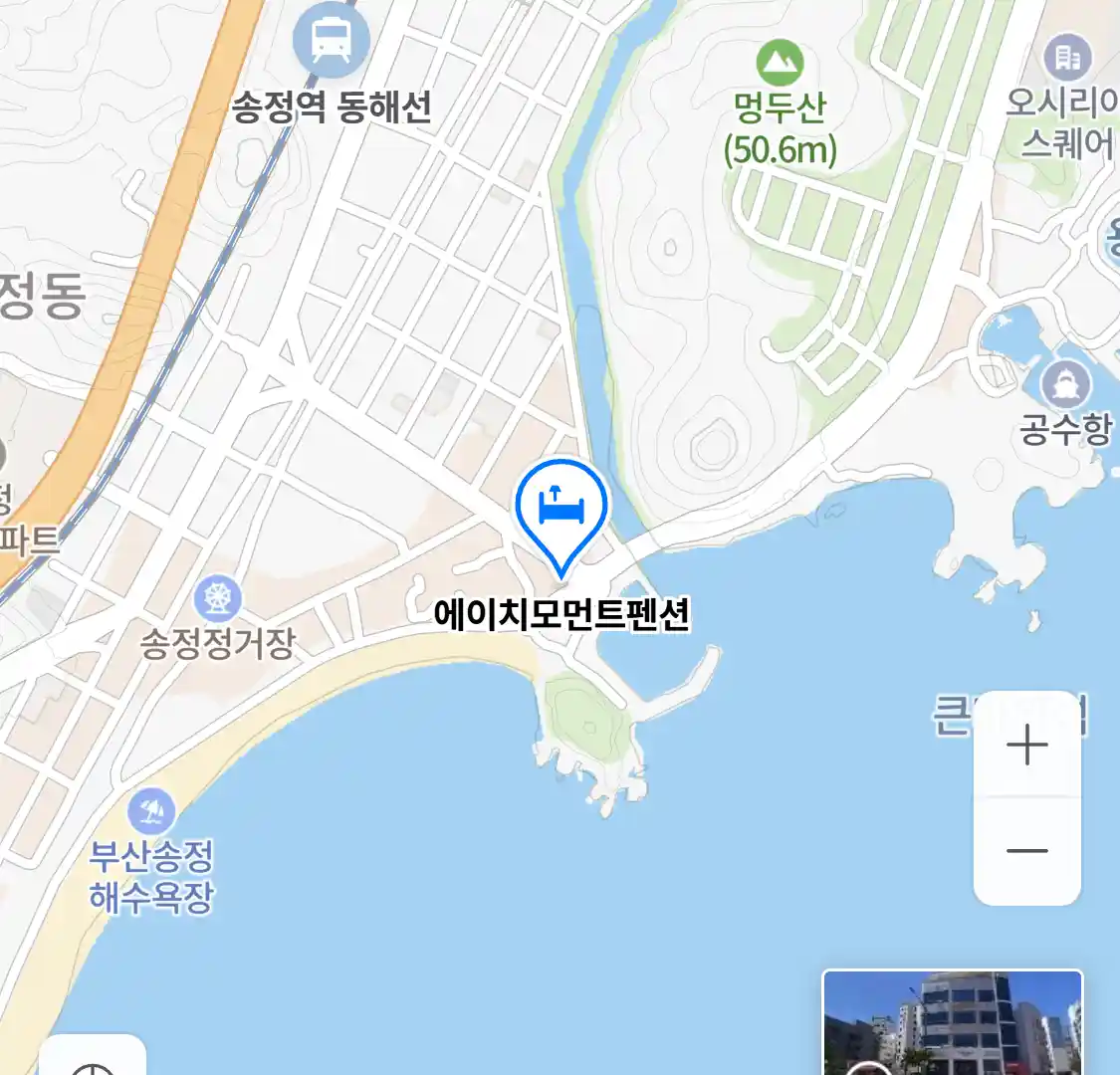This screenshot has width=1120, height=1075.
Task: Tap the 에이치모먼트펜션 lodging pin
Action: coord(561,510)
